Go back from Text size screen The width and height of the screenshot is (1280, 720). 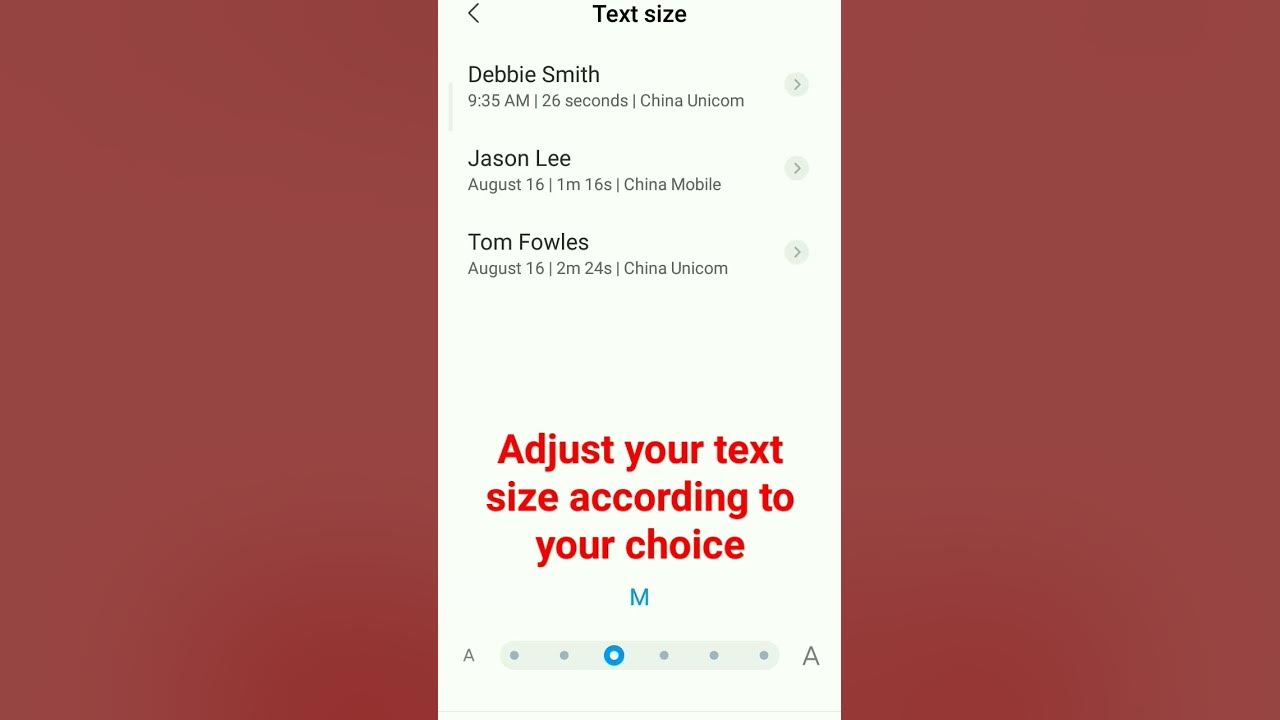pyautogui.click(x=474, y=14)
